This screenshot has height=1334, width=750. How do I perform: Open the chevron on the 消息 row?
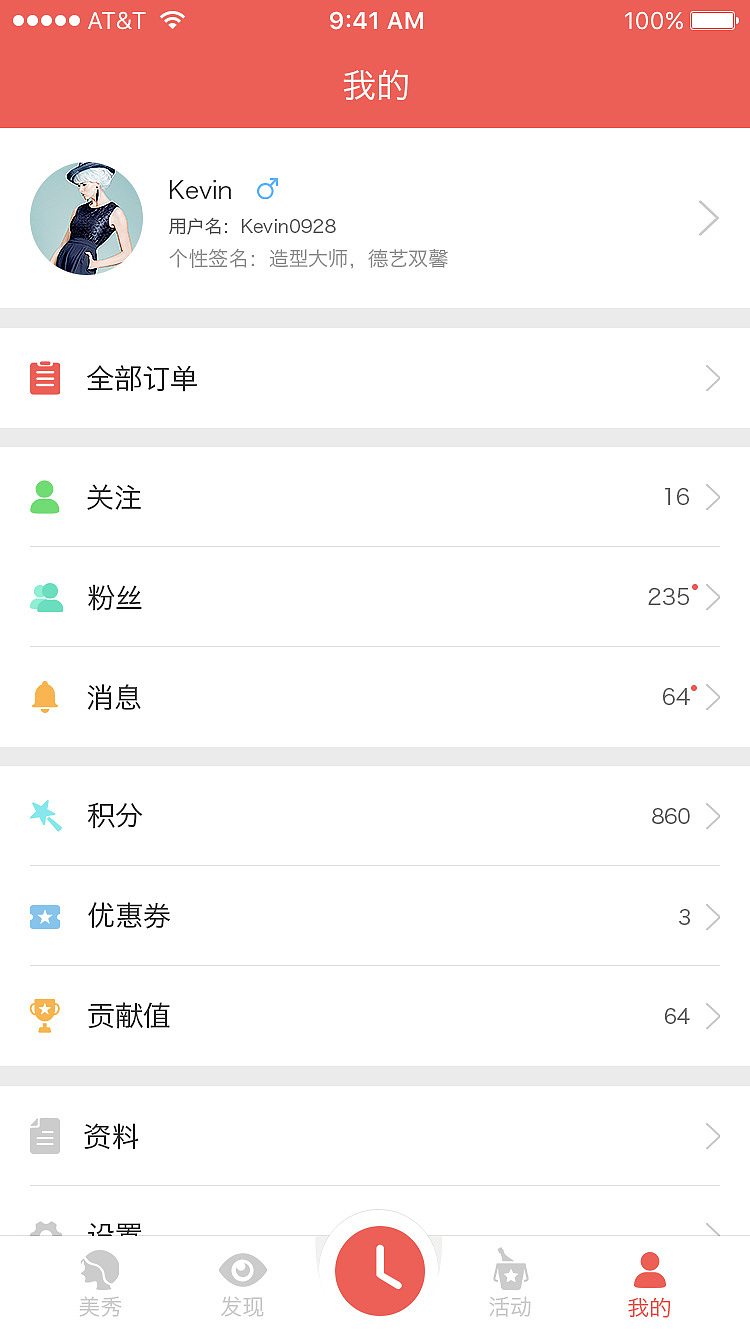click(x=712, y=697)
